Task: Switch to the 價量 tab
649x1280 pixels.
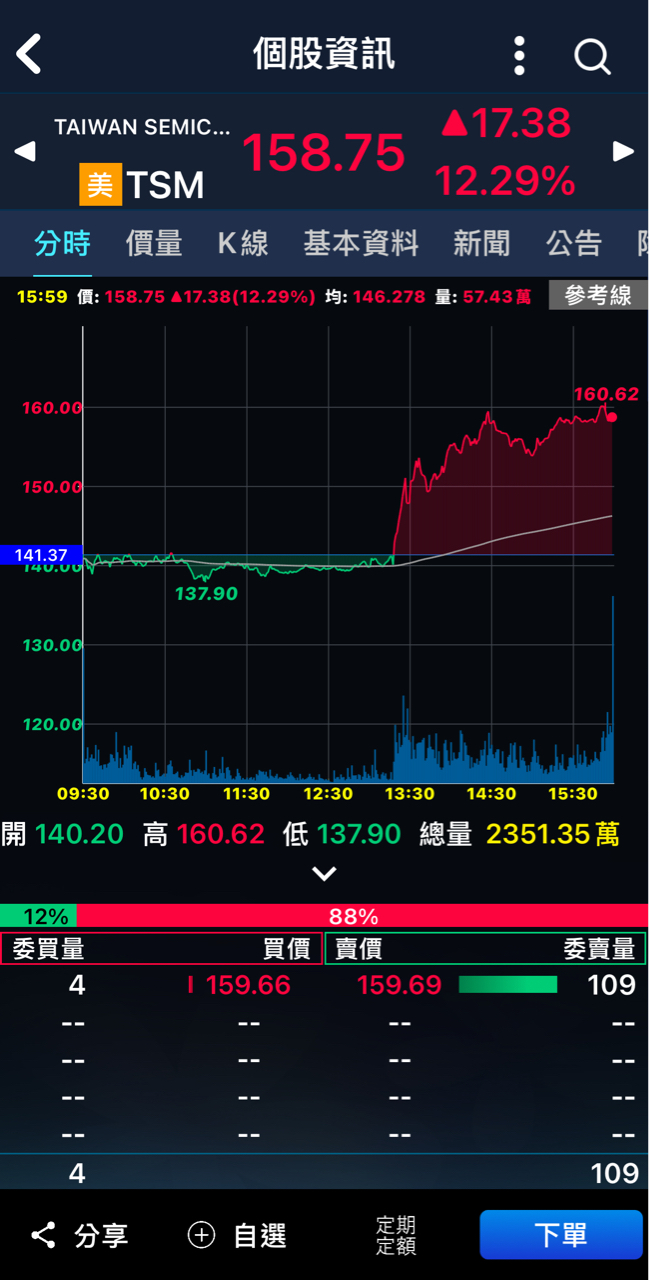Action: tap(153, 243)
